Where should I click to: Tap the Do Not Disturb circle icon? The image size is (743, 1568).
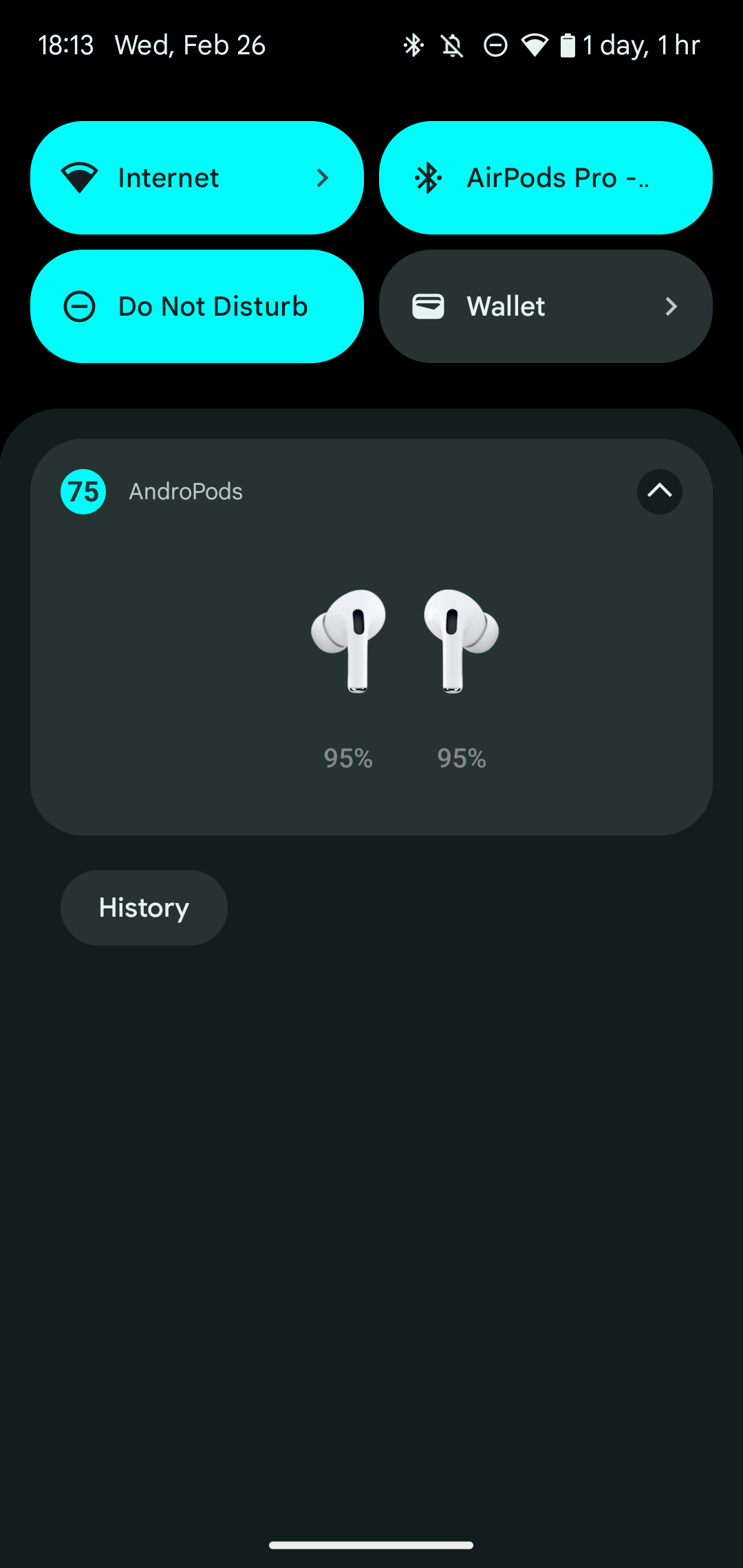[80, 306]
